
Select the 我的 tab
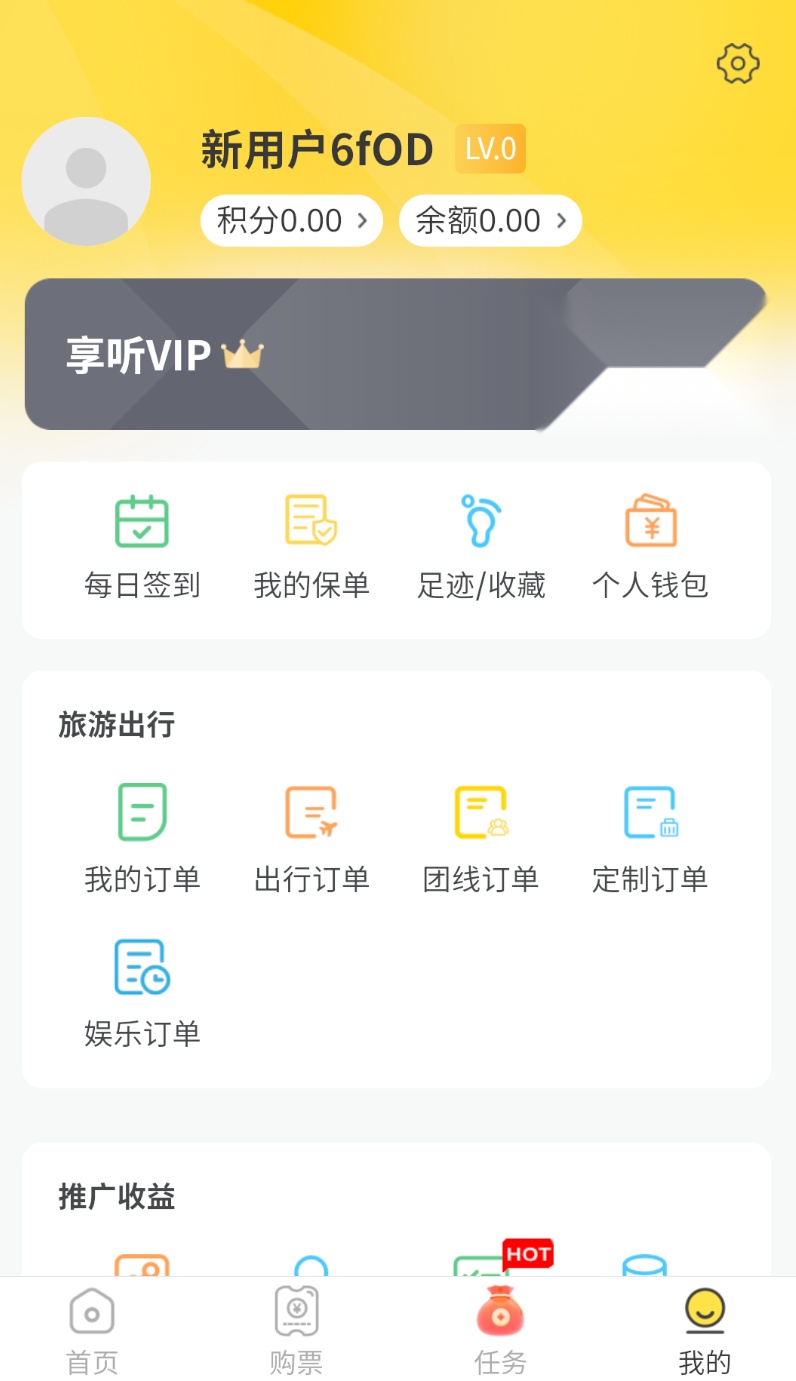[x=705, y=1331]
